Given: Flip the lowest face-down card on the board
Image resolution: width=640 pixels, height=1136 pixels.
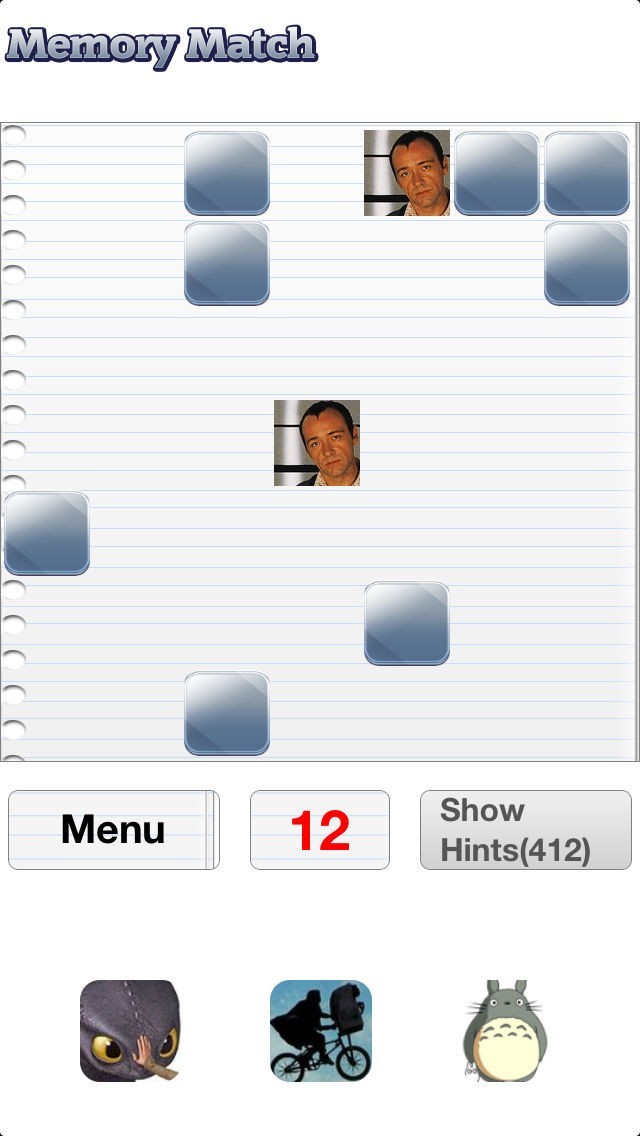Looking at the screenshot, I should tap(227, 714).
